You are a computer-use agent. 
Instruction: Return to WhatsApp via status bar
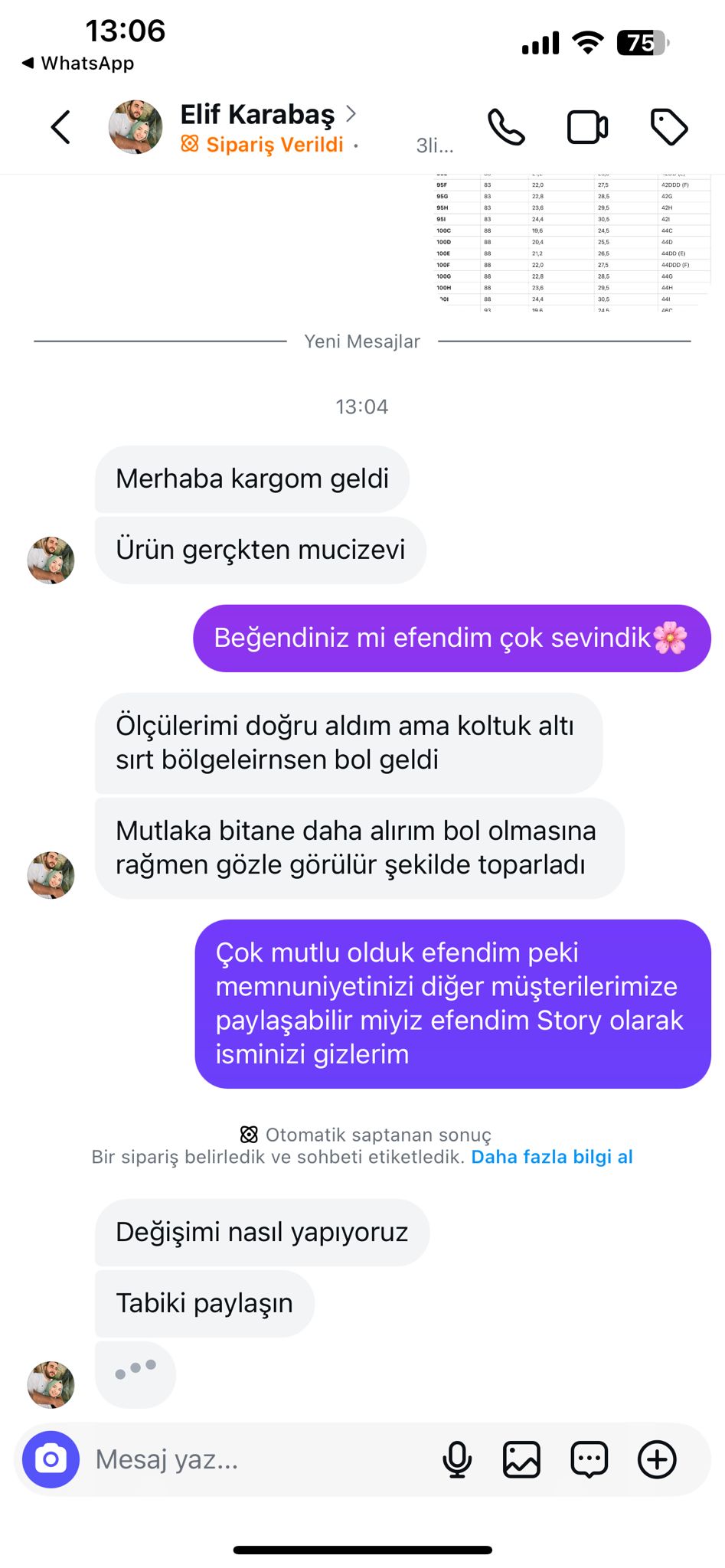pyautogui.click(x=78, y=64)
